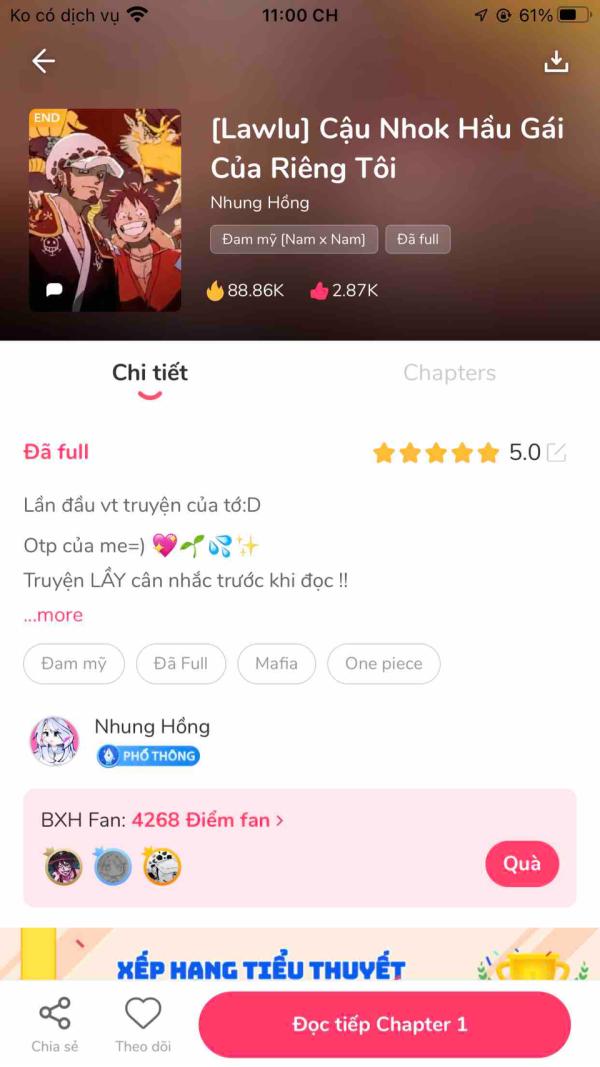
Task: Tap the Đam mỹ [Nam x Nam] genre tag
Action: tap(293, 239)
